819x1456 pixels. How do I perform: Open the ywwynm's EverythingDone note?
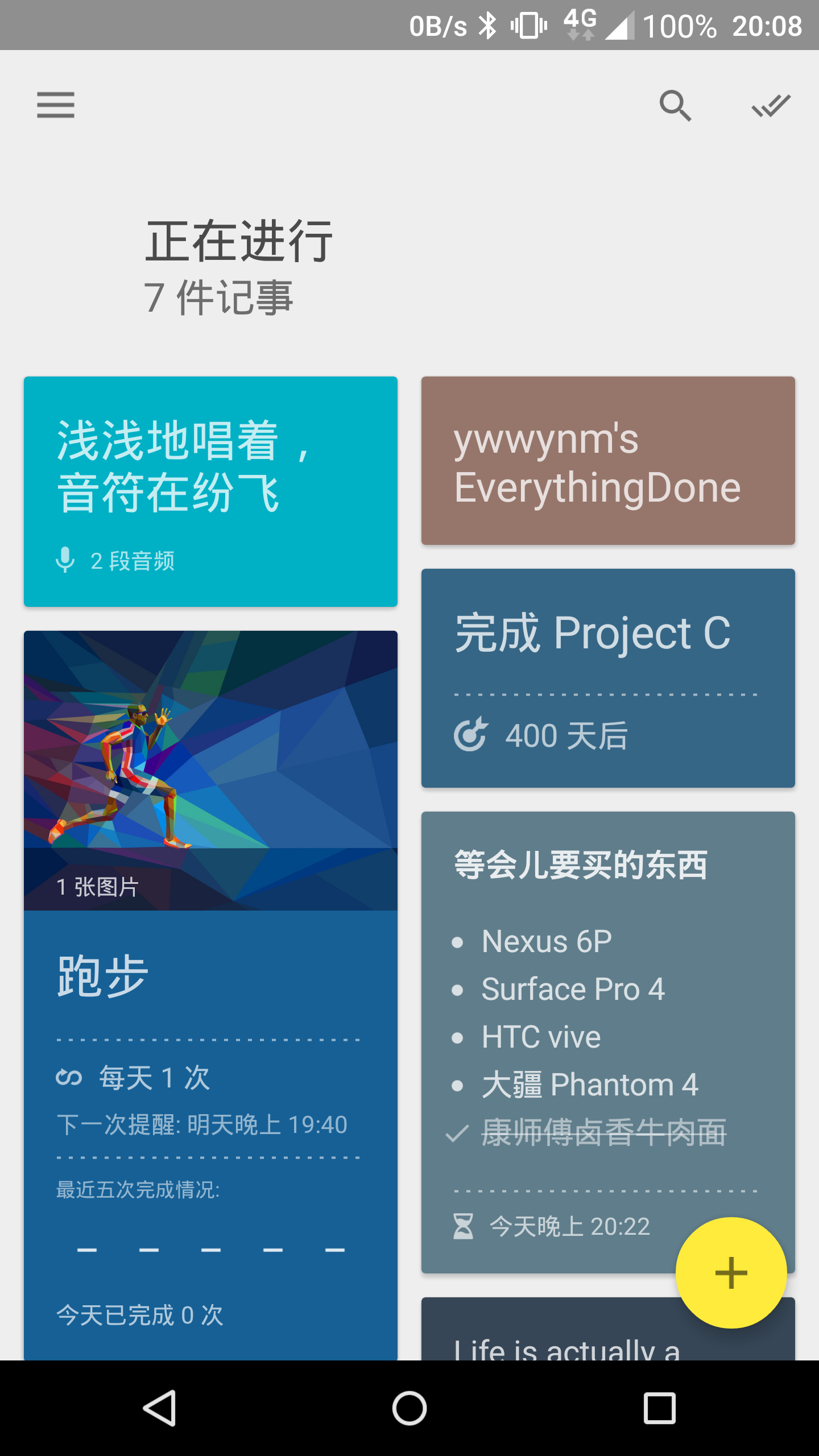click(x=608, y=461)
